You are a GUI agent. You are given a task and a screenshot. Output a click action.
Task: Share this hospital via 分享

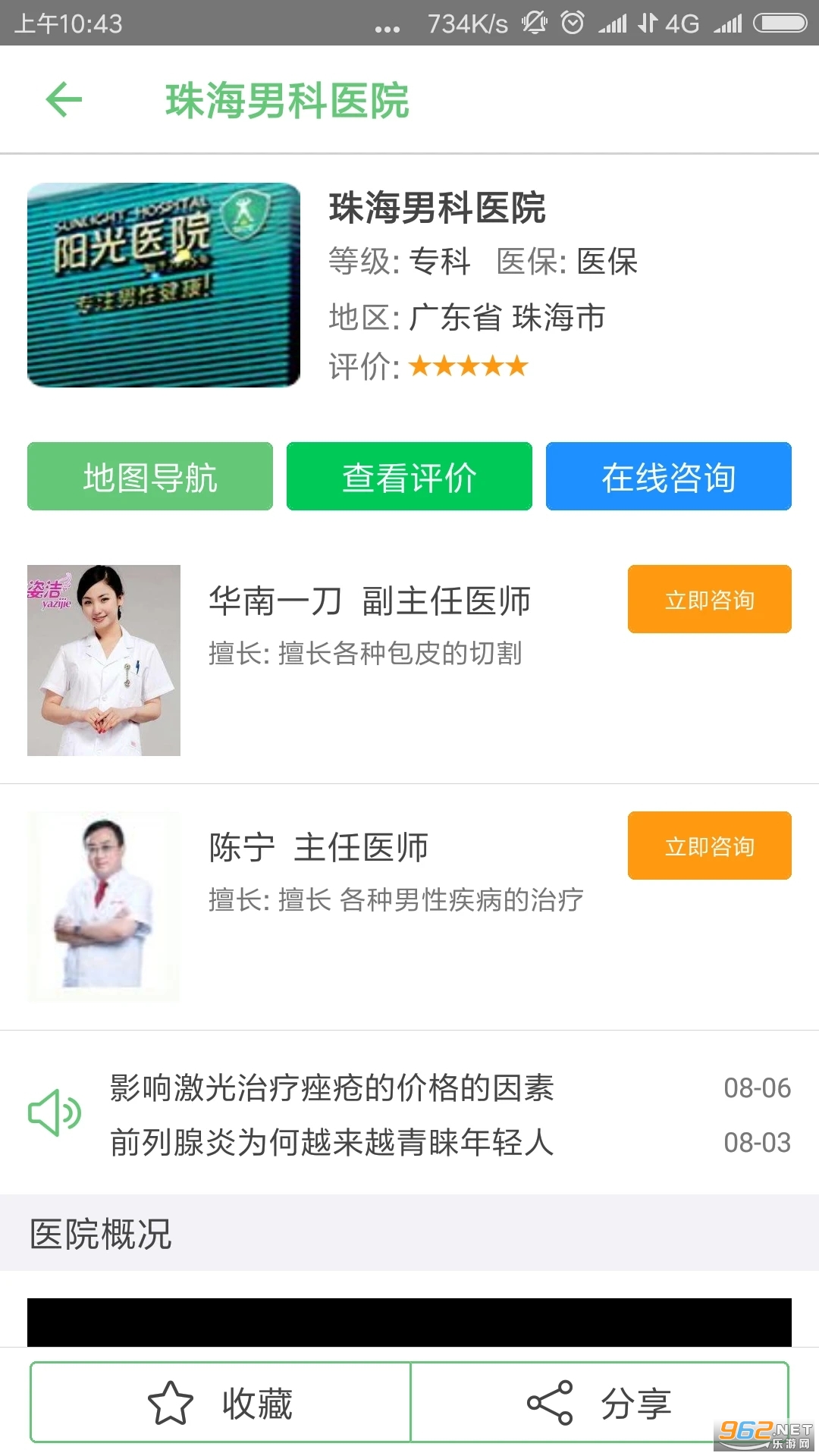click(599, 1403)
